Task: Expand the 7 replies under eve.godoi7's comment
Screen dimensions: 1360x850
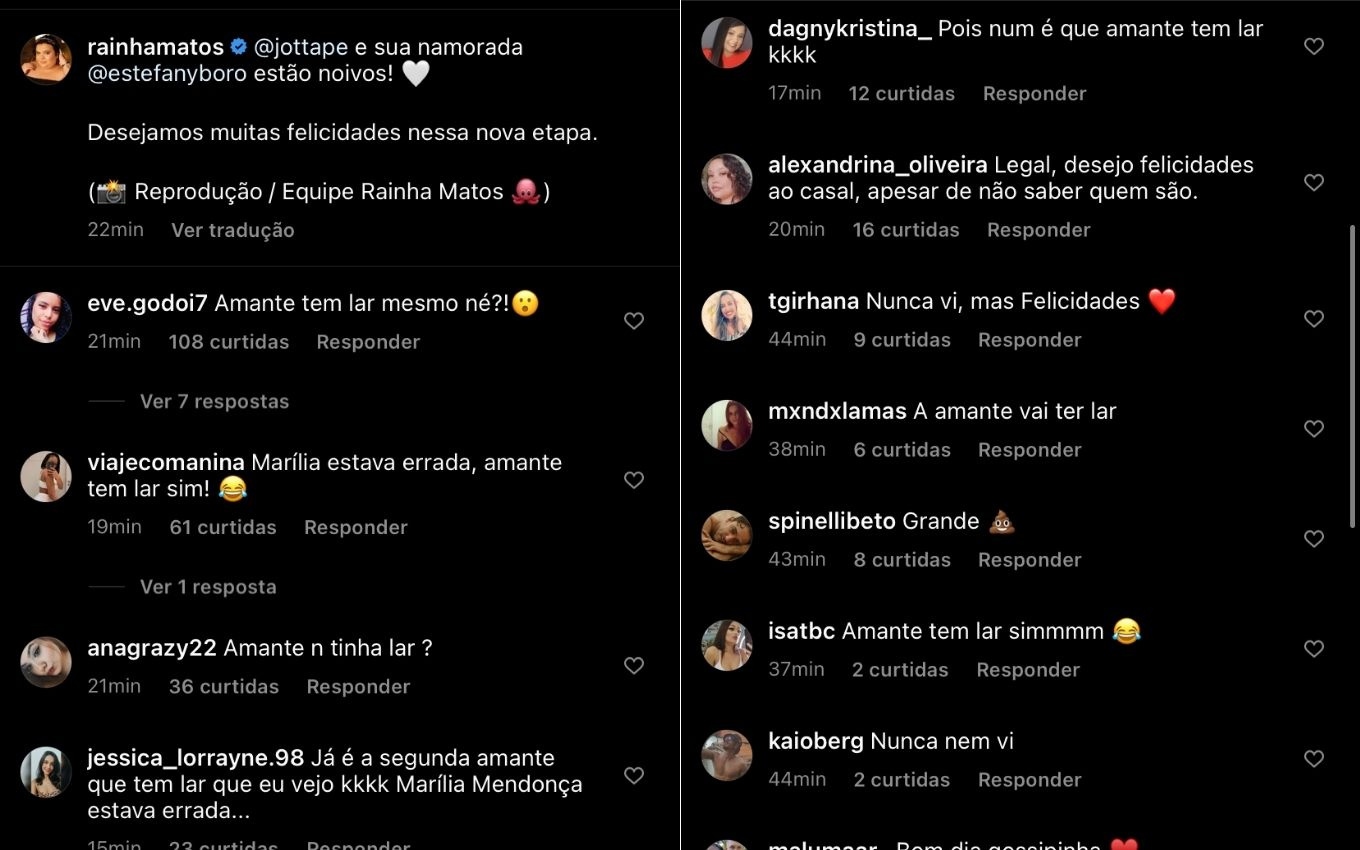Action: point(214,402)
